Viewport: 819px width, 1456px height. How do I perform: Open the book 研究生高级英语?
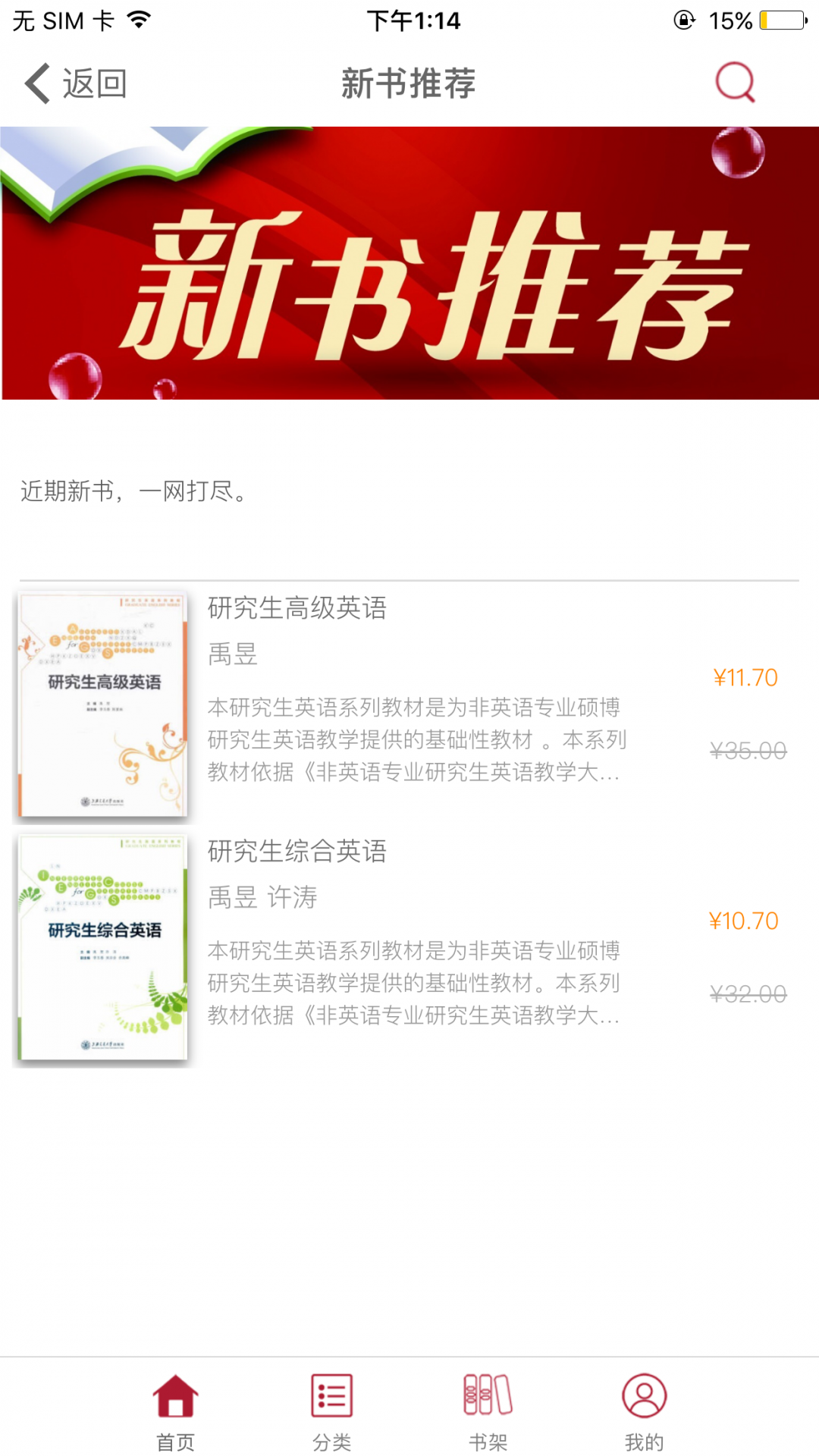[297, 608]
